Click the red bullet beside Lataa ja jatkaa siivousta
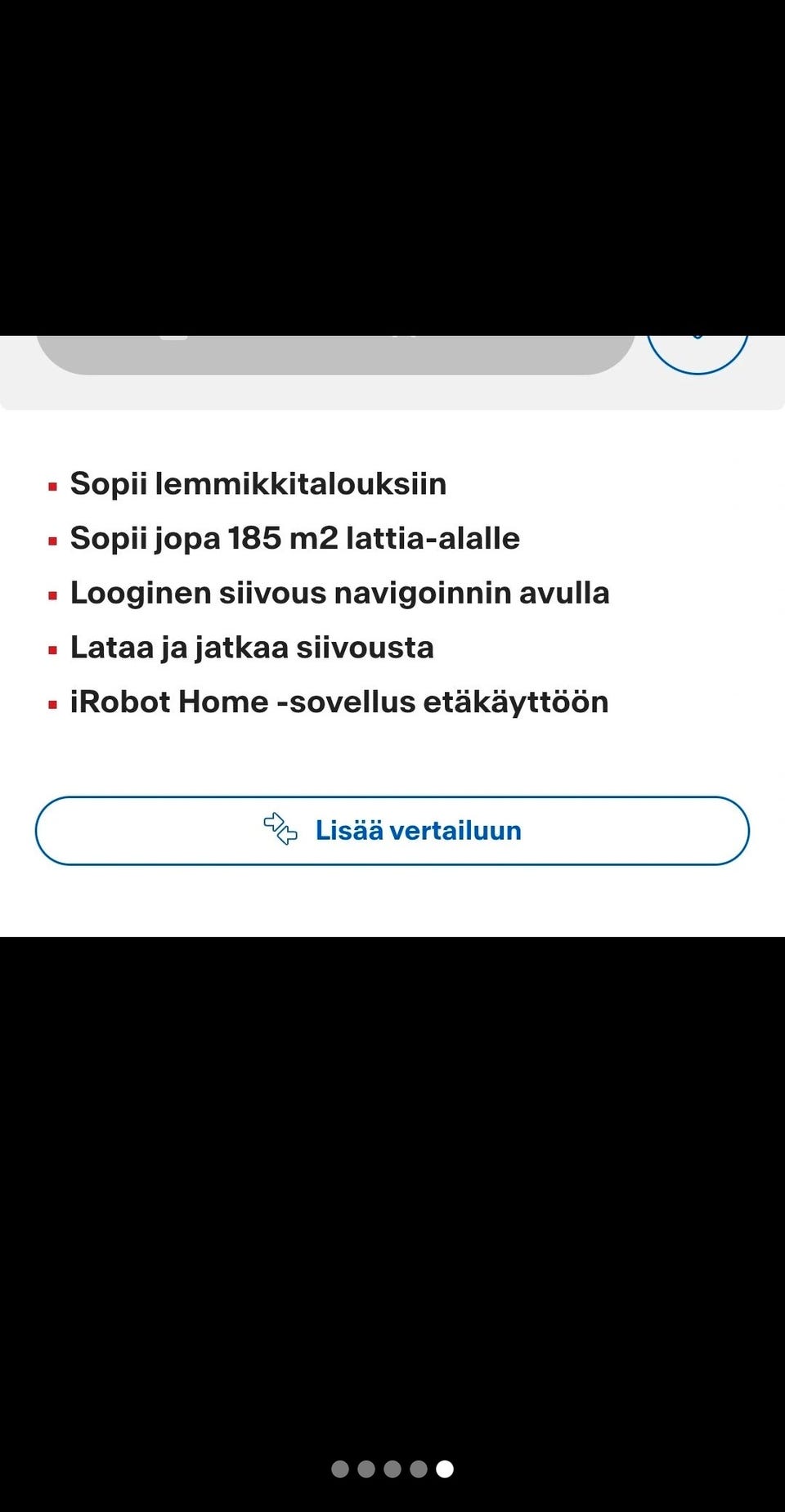785x1512 pixels. pyautogui.click(x=52, y=648)
